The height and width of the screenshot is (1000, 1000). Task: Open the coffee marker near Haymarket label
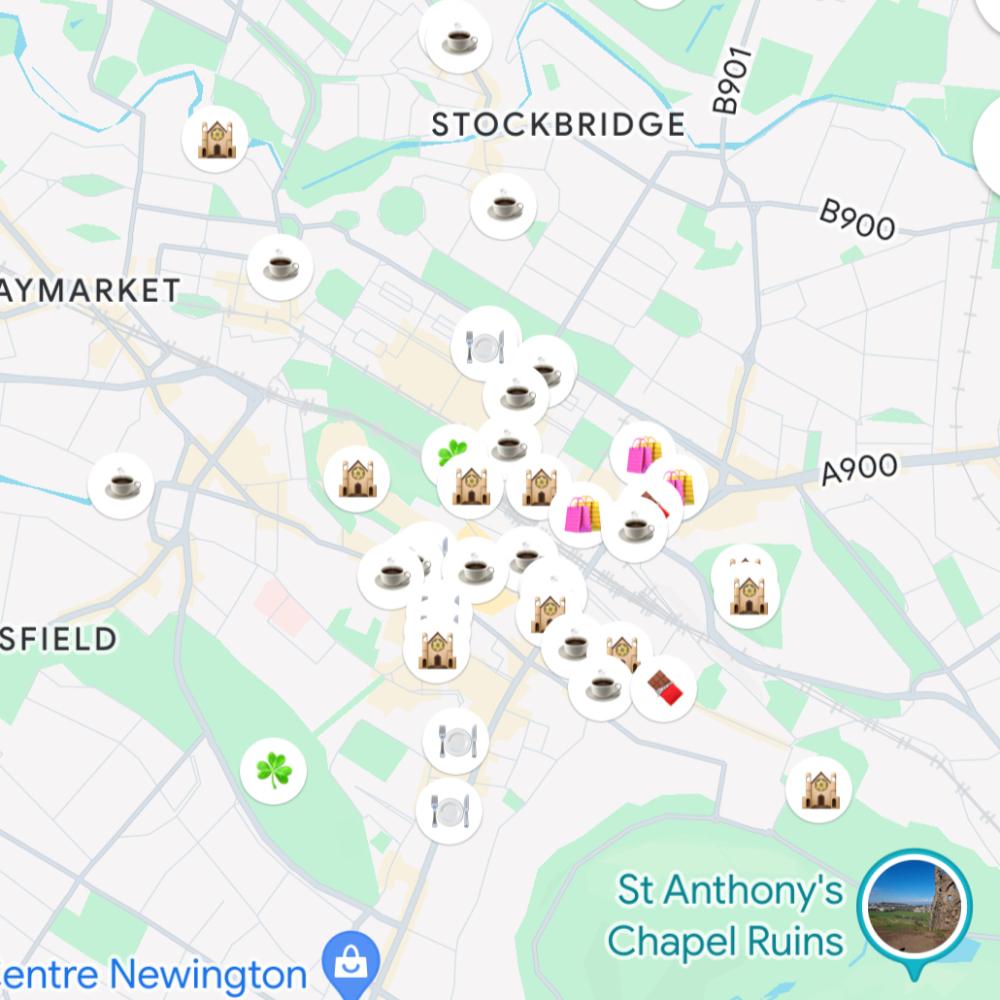(x=280, y=267)
